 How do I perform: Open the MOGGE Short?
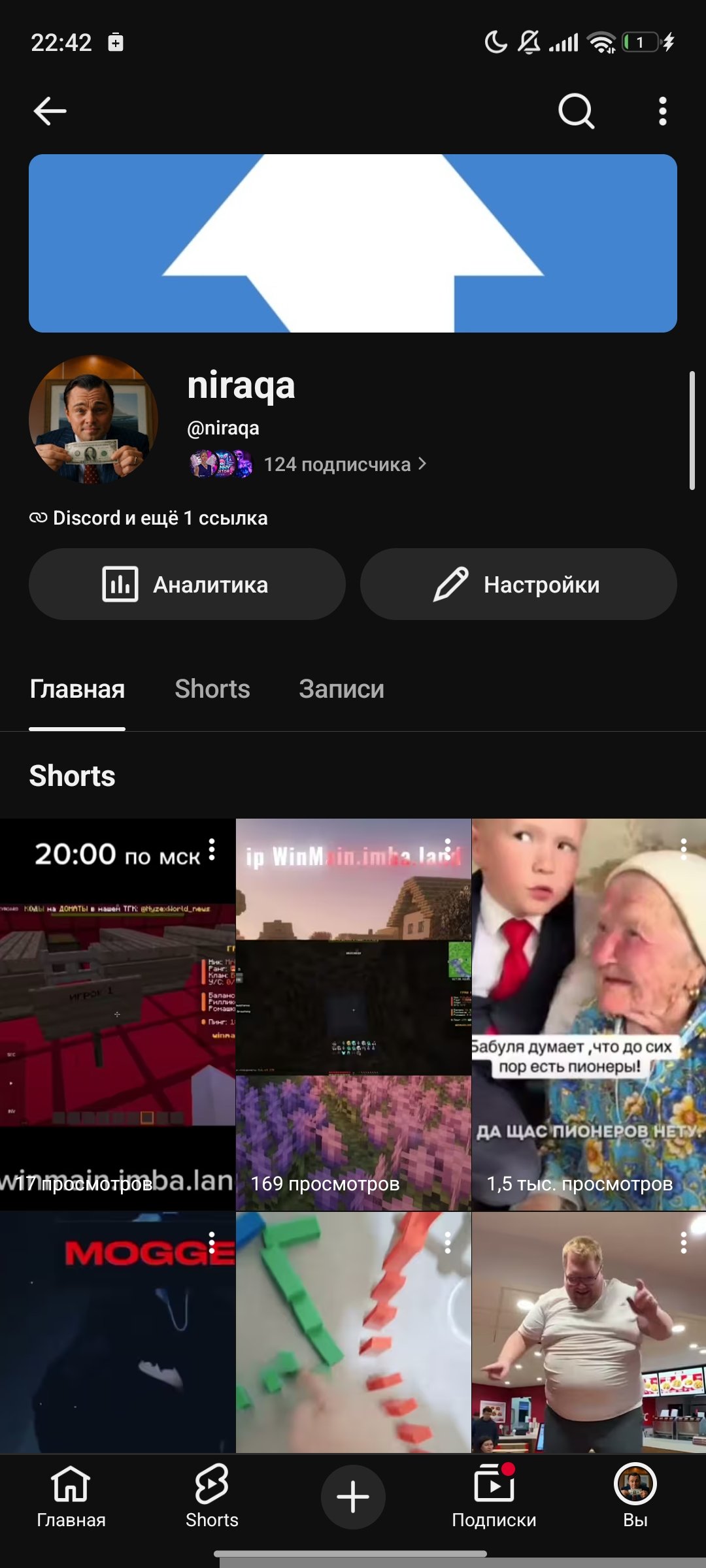(x=118, y=1333)
